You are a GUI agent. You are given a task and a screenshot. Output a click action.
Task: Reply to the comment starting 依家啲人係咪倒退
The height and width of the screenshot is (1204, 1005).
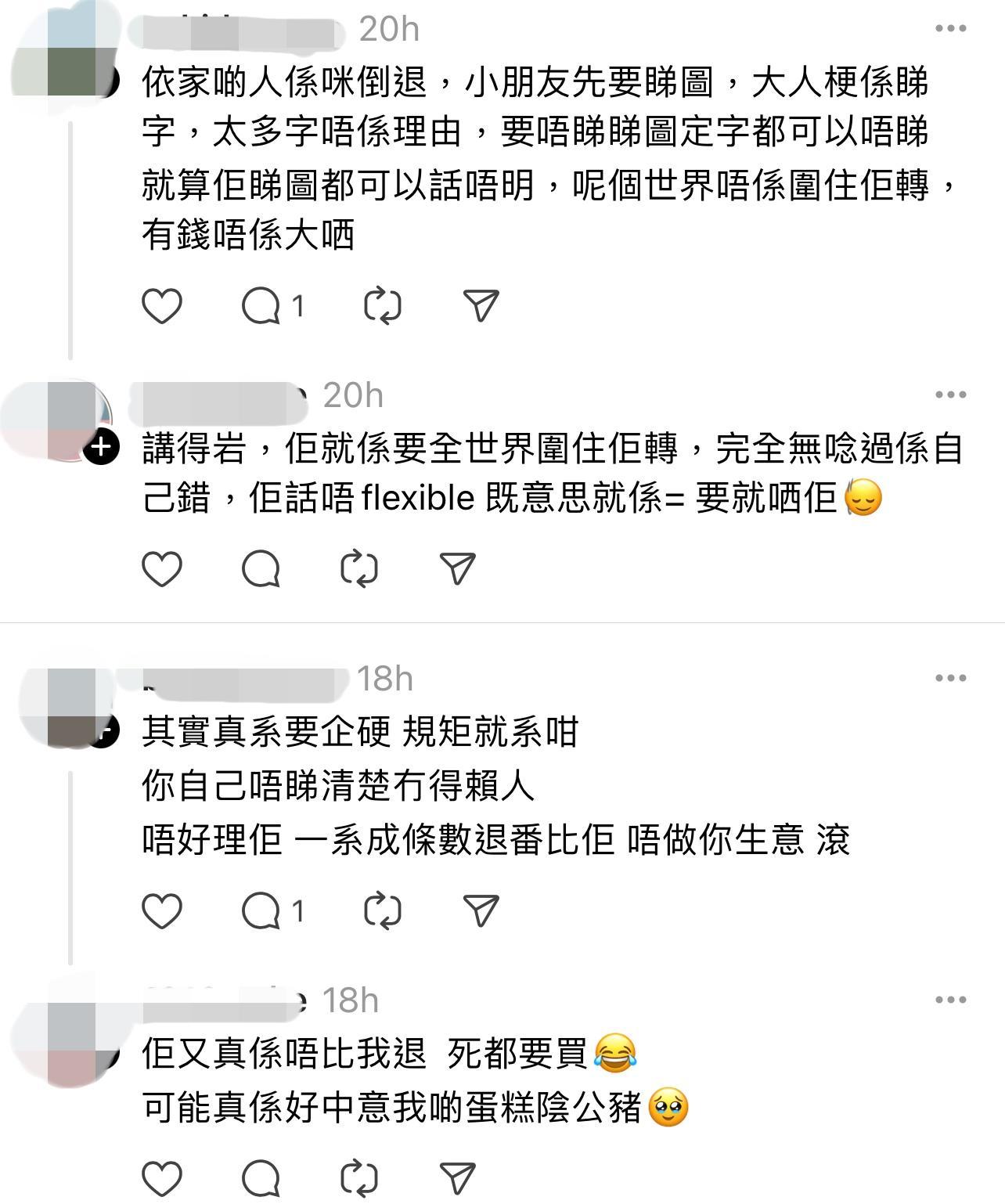coord(261,306)
